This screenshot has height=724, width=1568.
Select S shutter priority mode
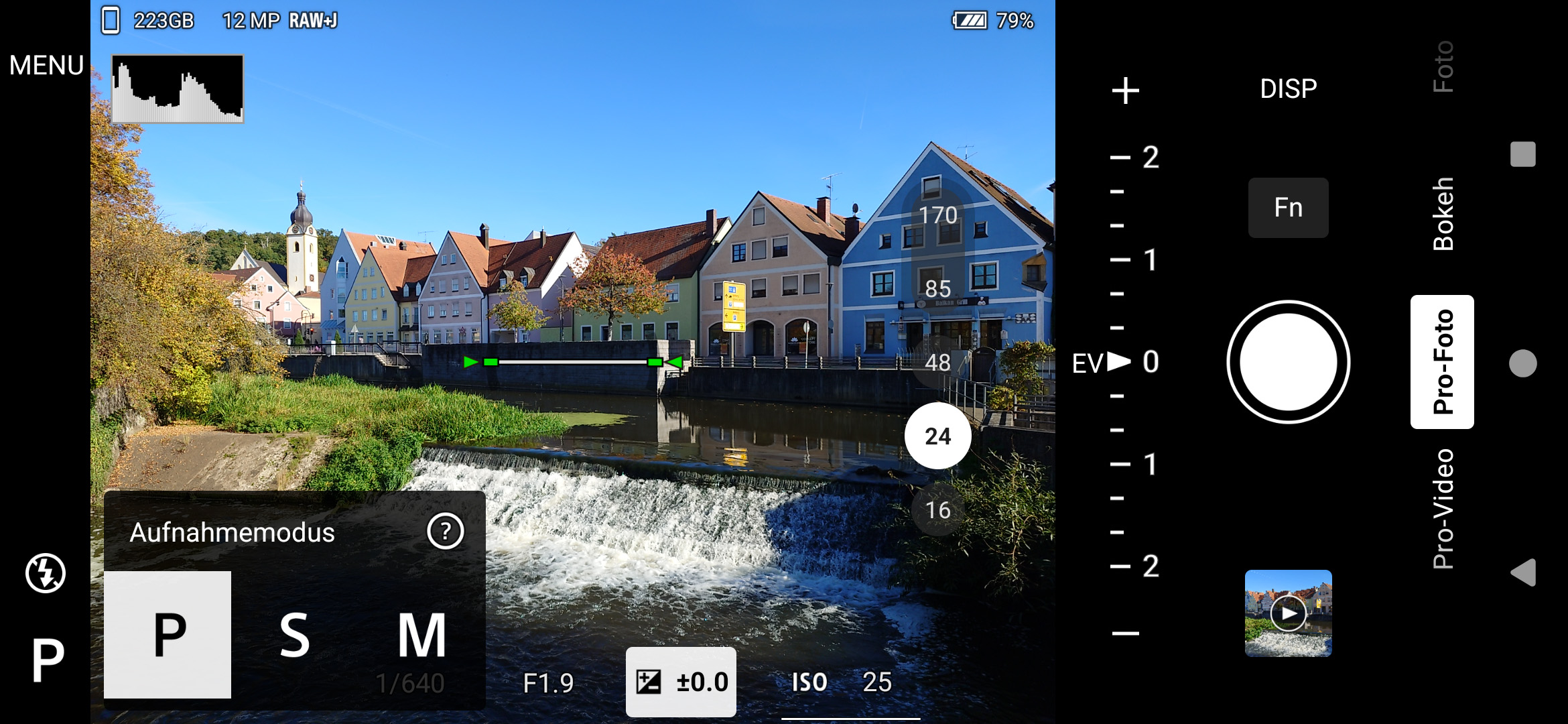[x=294, y=636]
